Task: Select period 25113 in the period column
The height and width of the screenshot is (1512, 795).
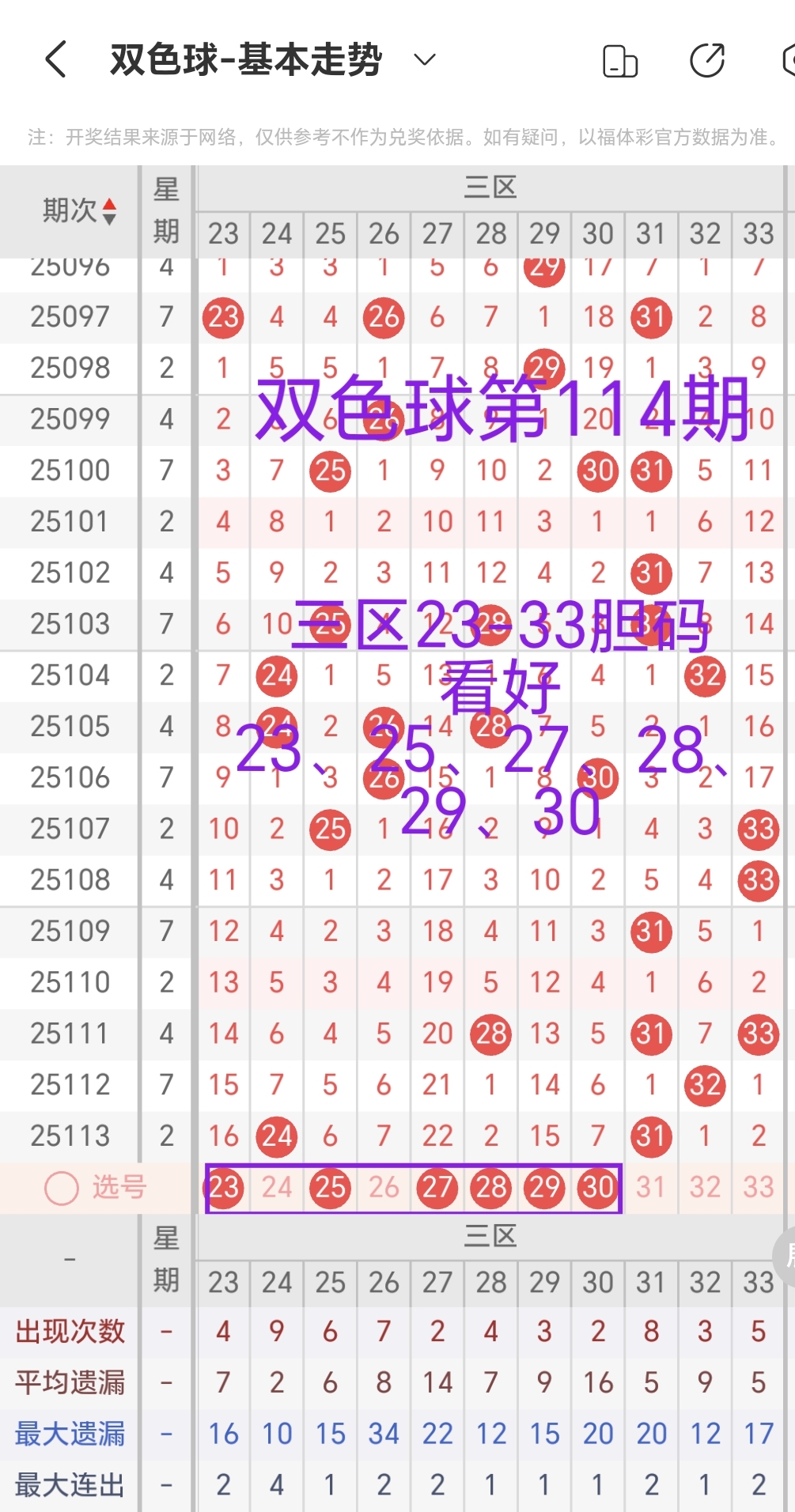Action: (70, 1136)
